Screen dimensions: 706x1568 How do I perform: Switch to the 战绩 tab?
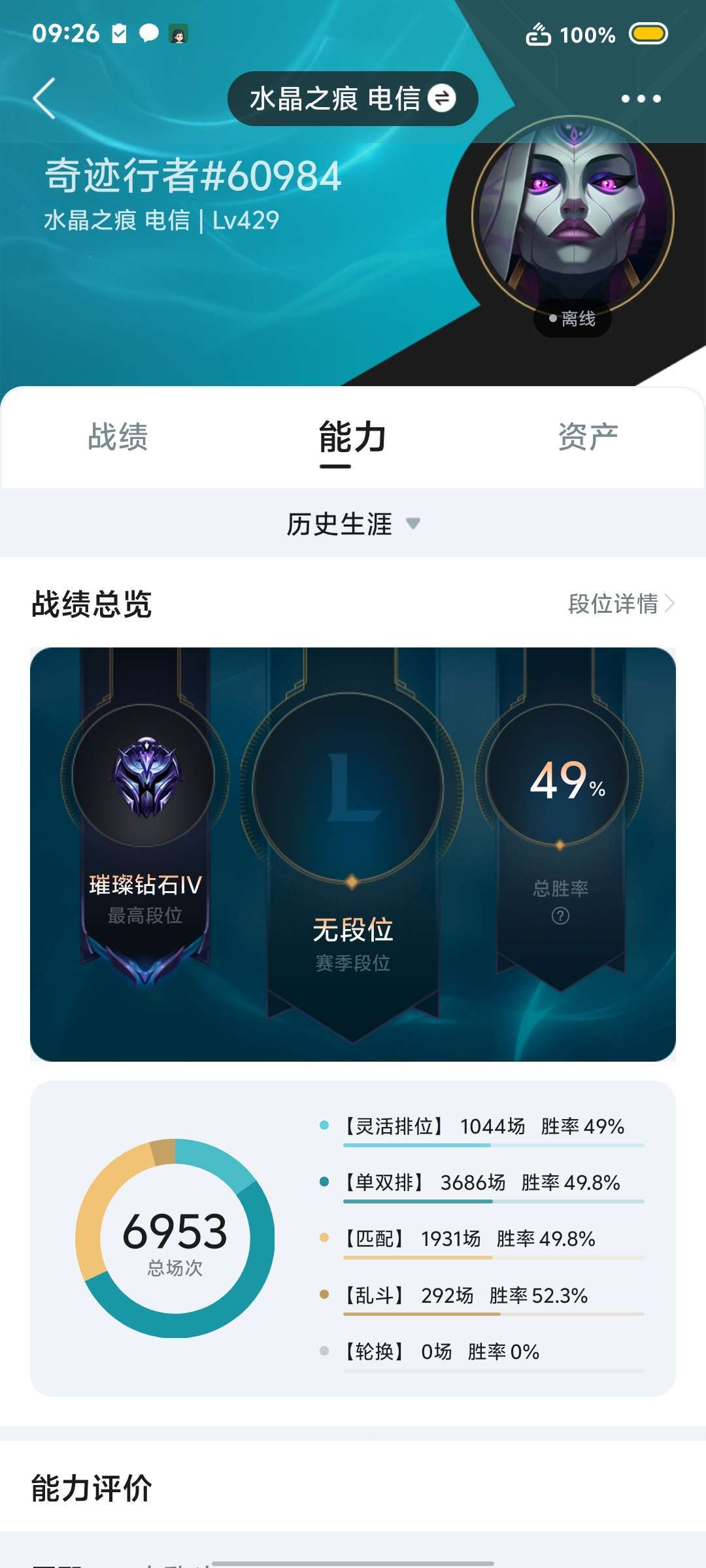[118, 437]
